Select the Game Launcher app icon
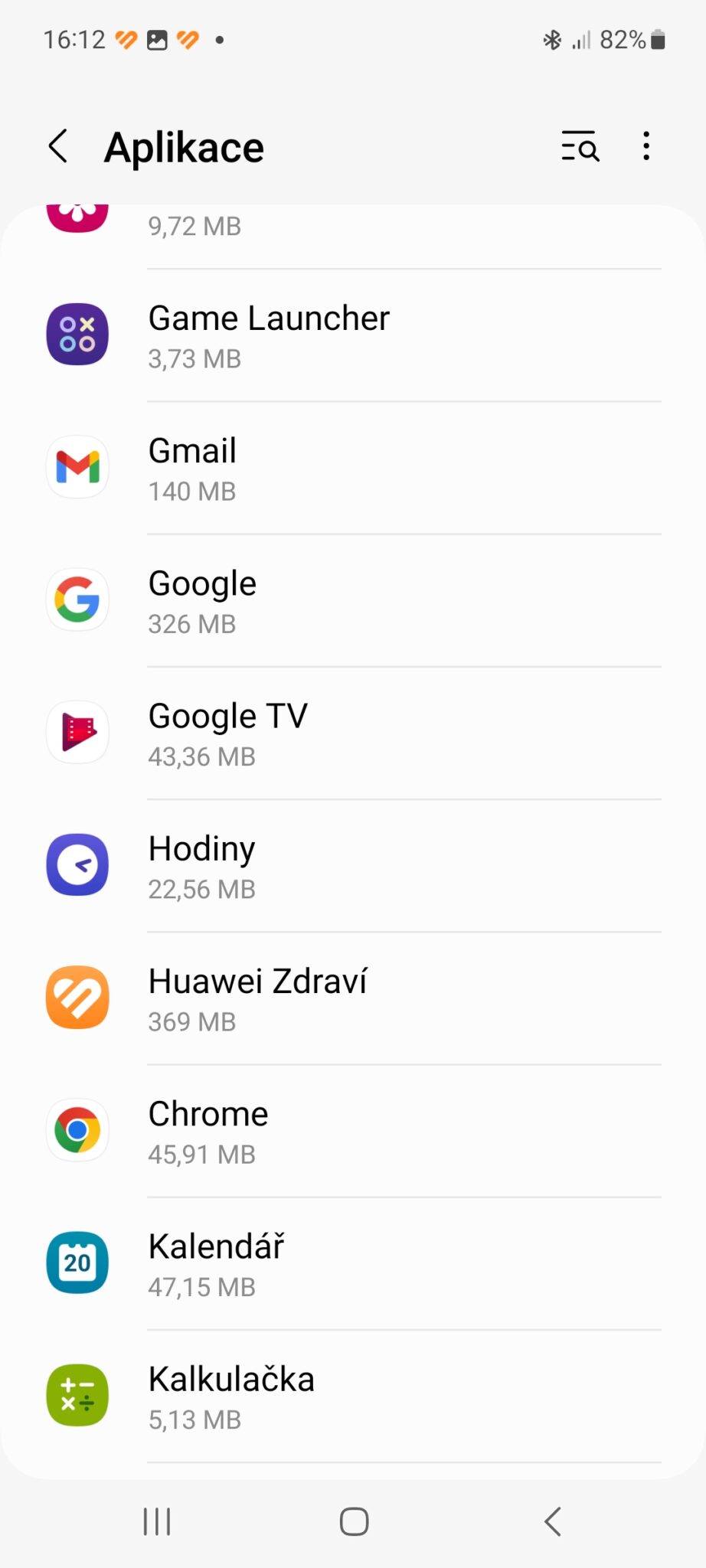Viewport: 706px width, 1568px height. click(x=77, y=335)
